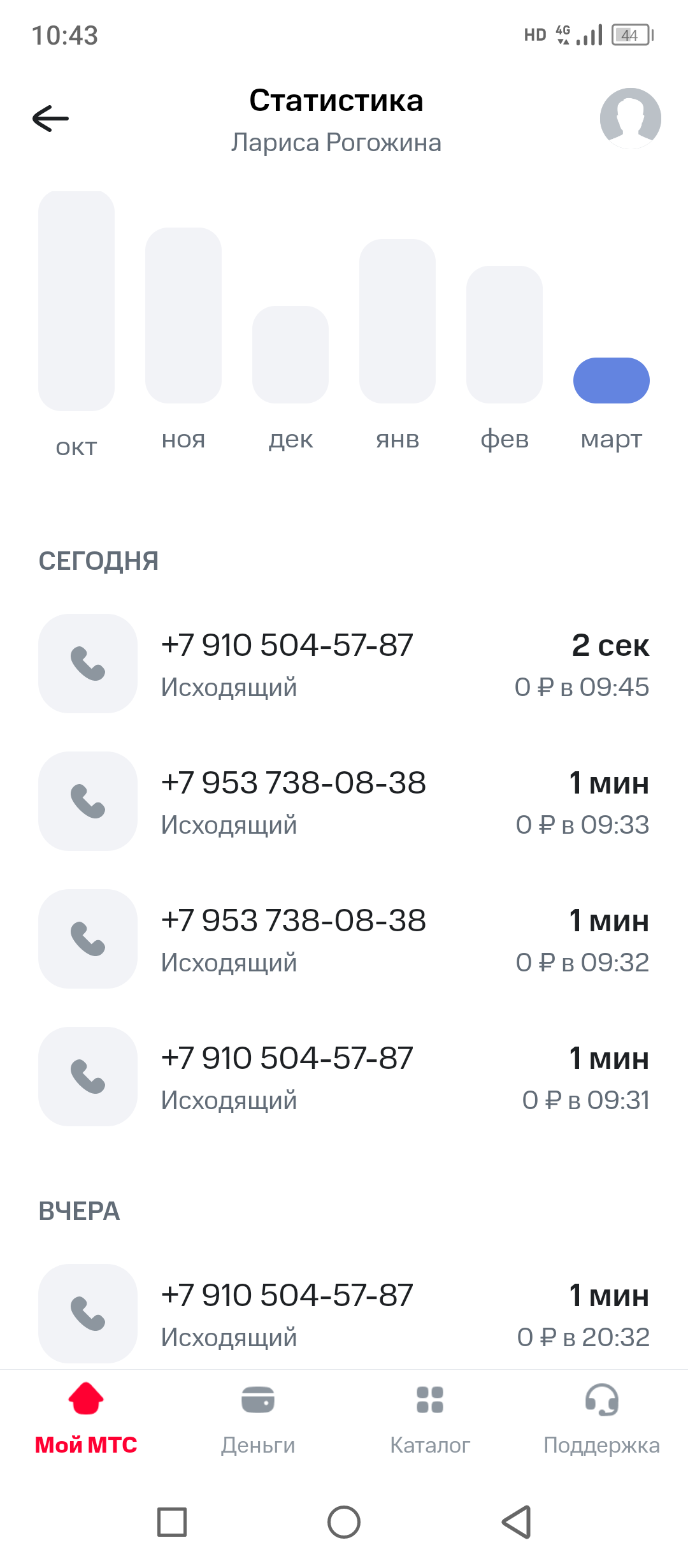Viewport: 688px width, 1568px height.
Task: Select the март bar in the chart
Action: [612, 381]
